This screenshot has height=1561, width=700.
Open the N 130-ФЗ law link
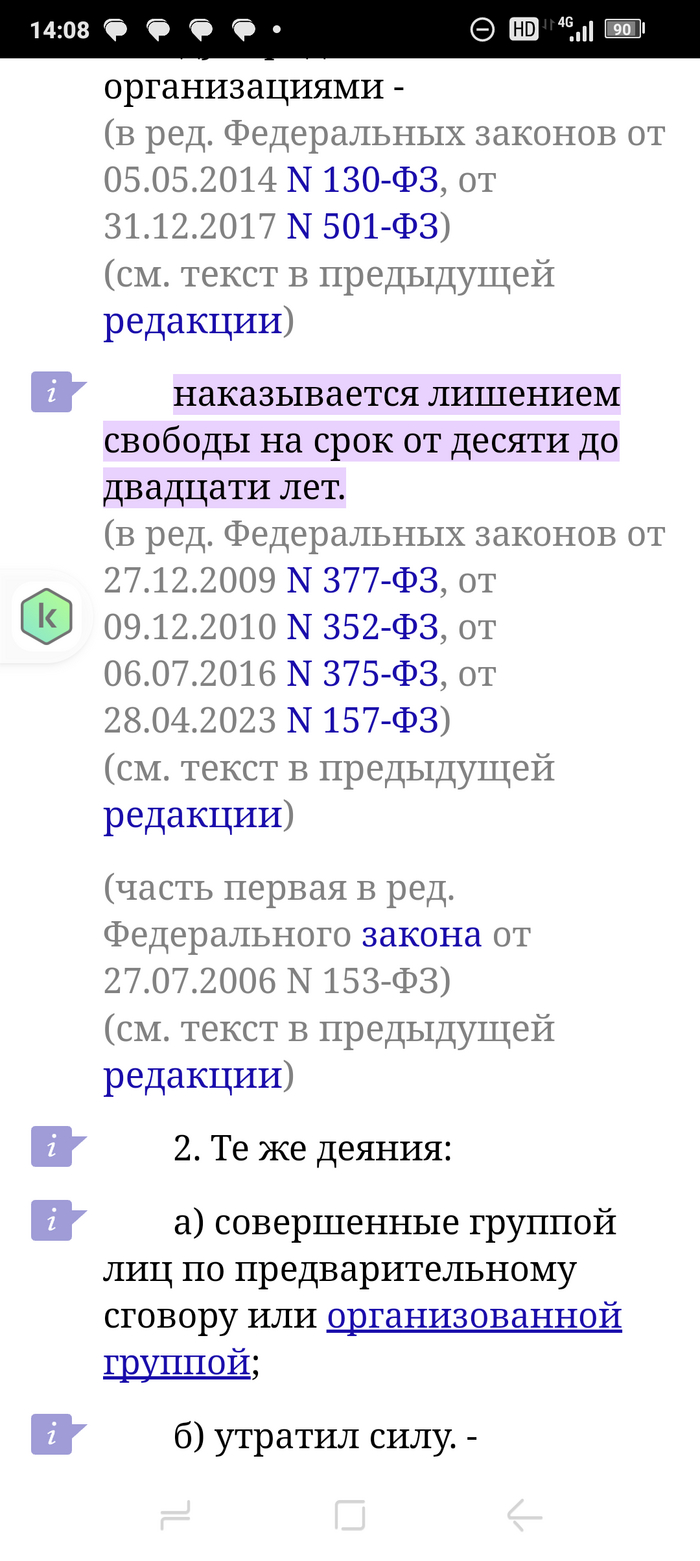click(362, 180)
